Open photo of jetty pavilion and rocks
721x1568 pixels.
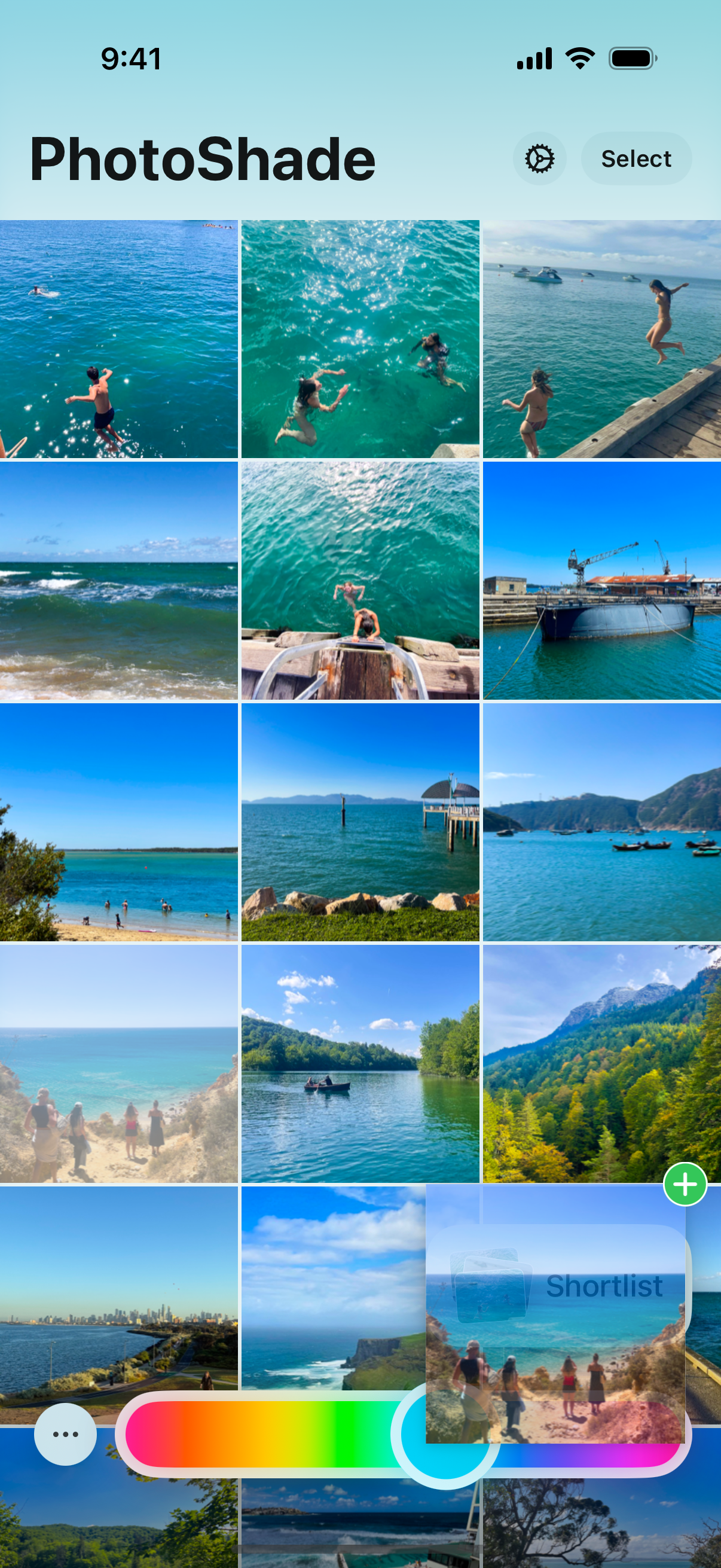coord(360,822)
